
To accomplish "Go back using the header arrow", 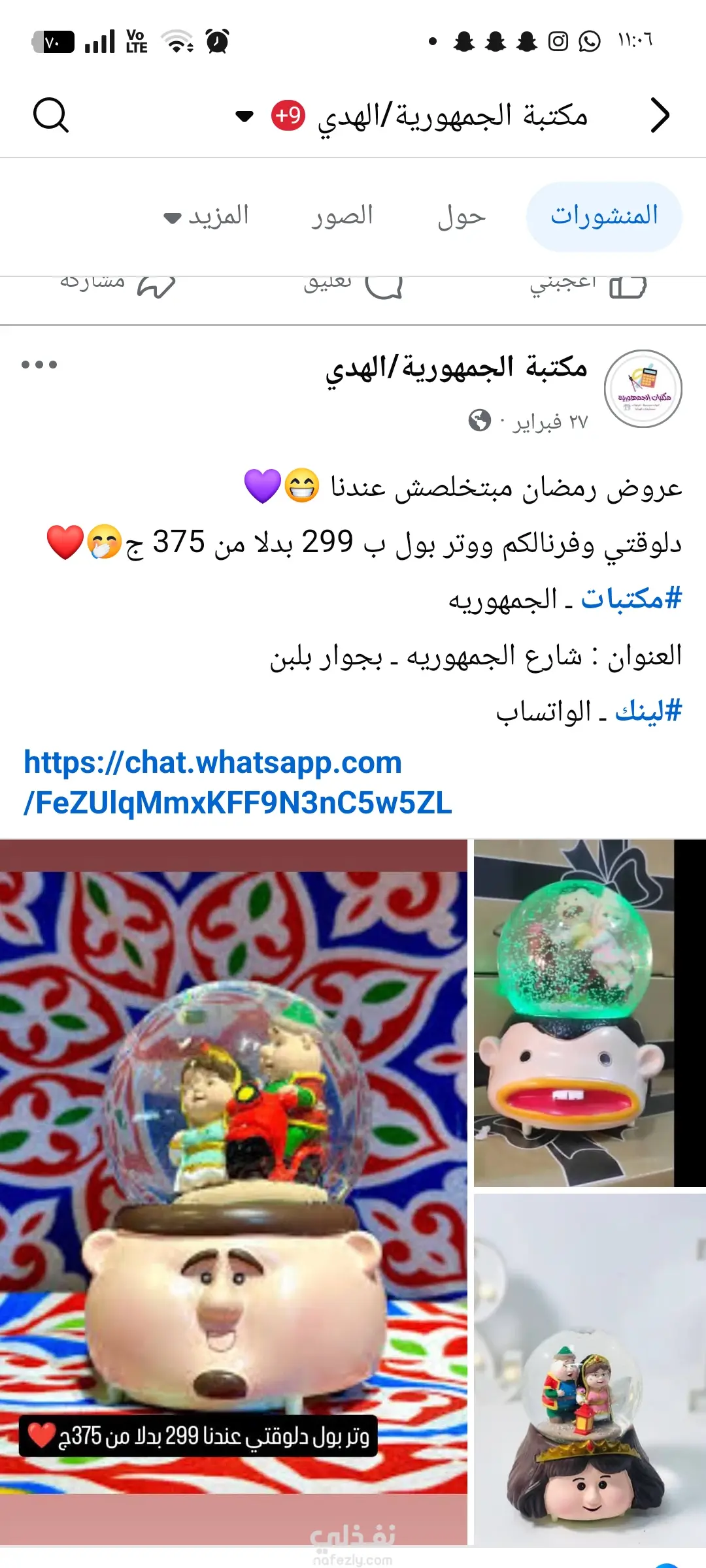I will 660,116.
